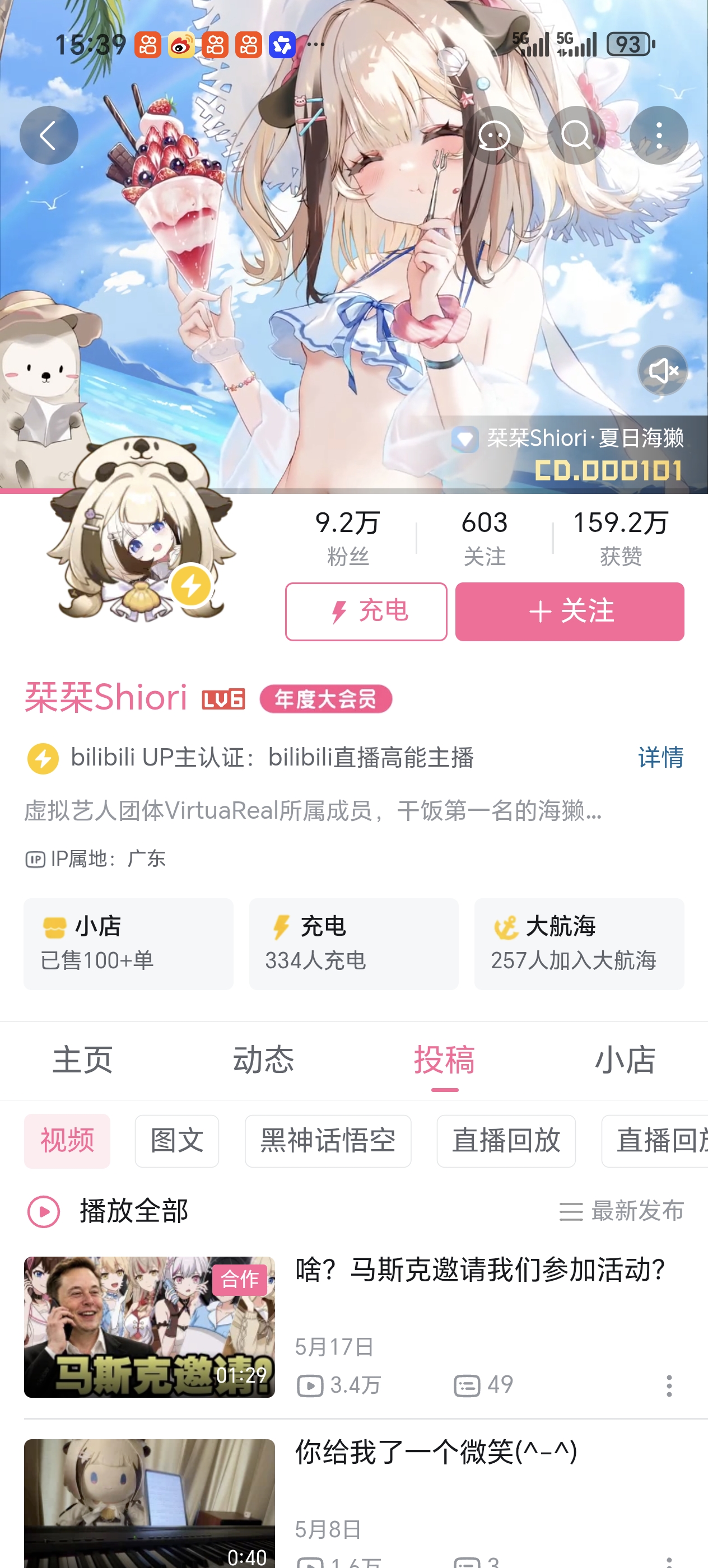Go back using the top-left arrow

[x=49, y=135]
